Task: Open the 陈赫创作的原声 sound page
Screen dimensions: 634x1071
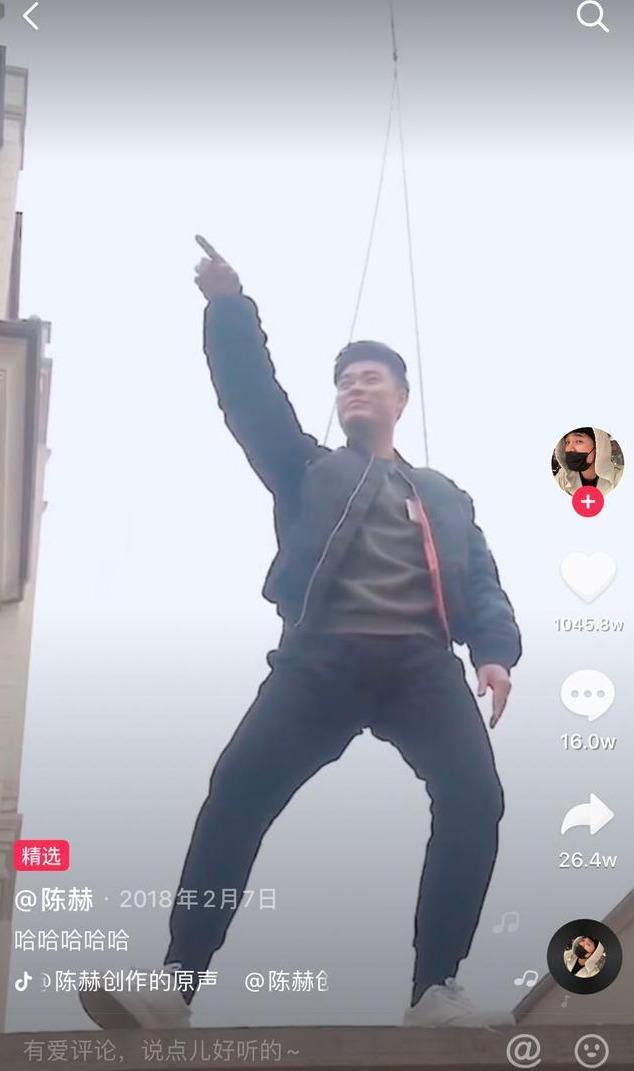Action: coord(135,981)
